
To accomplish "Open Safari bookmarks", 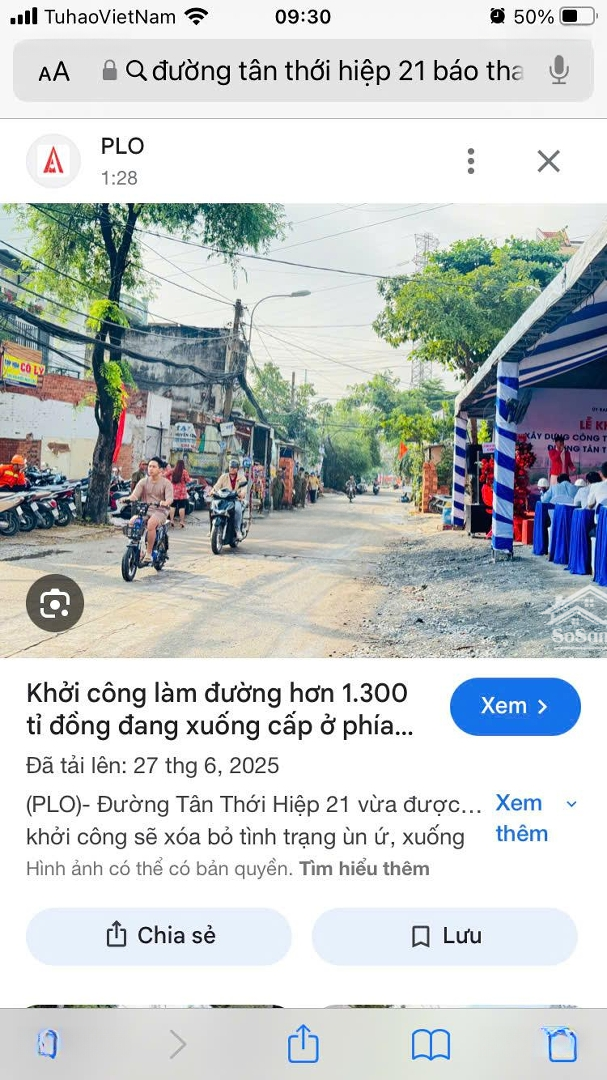I will click(431, 1044).
